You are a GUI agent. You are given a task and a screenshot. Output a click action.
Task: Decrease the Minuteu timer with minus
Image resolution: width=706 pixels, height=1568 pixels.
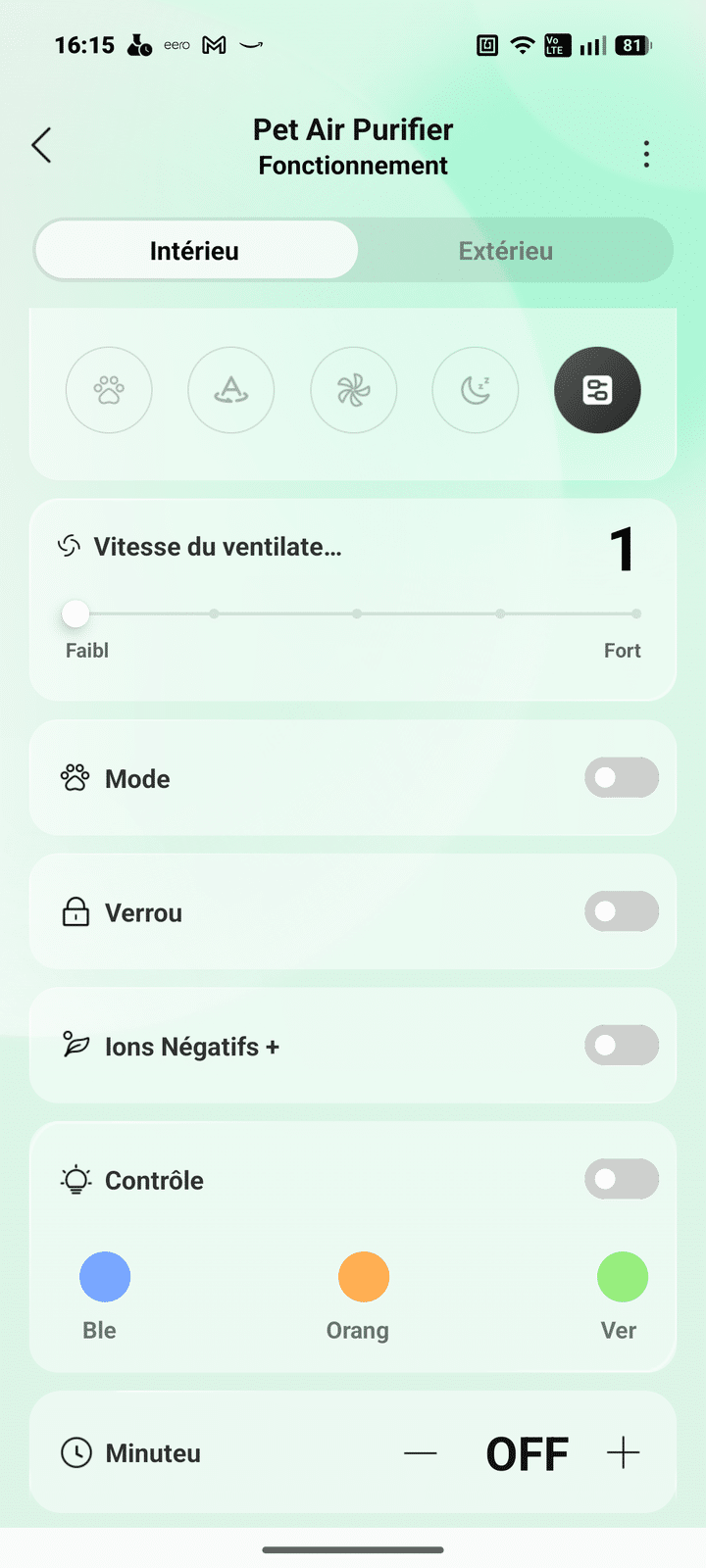point(421,1453)
